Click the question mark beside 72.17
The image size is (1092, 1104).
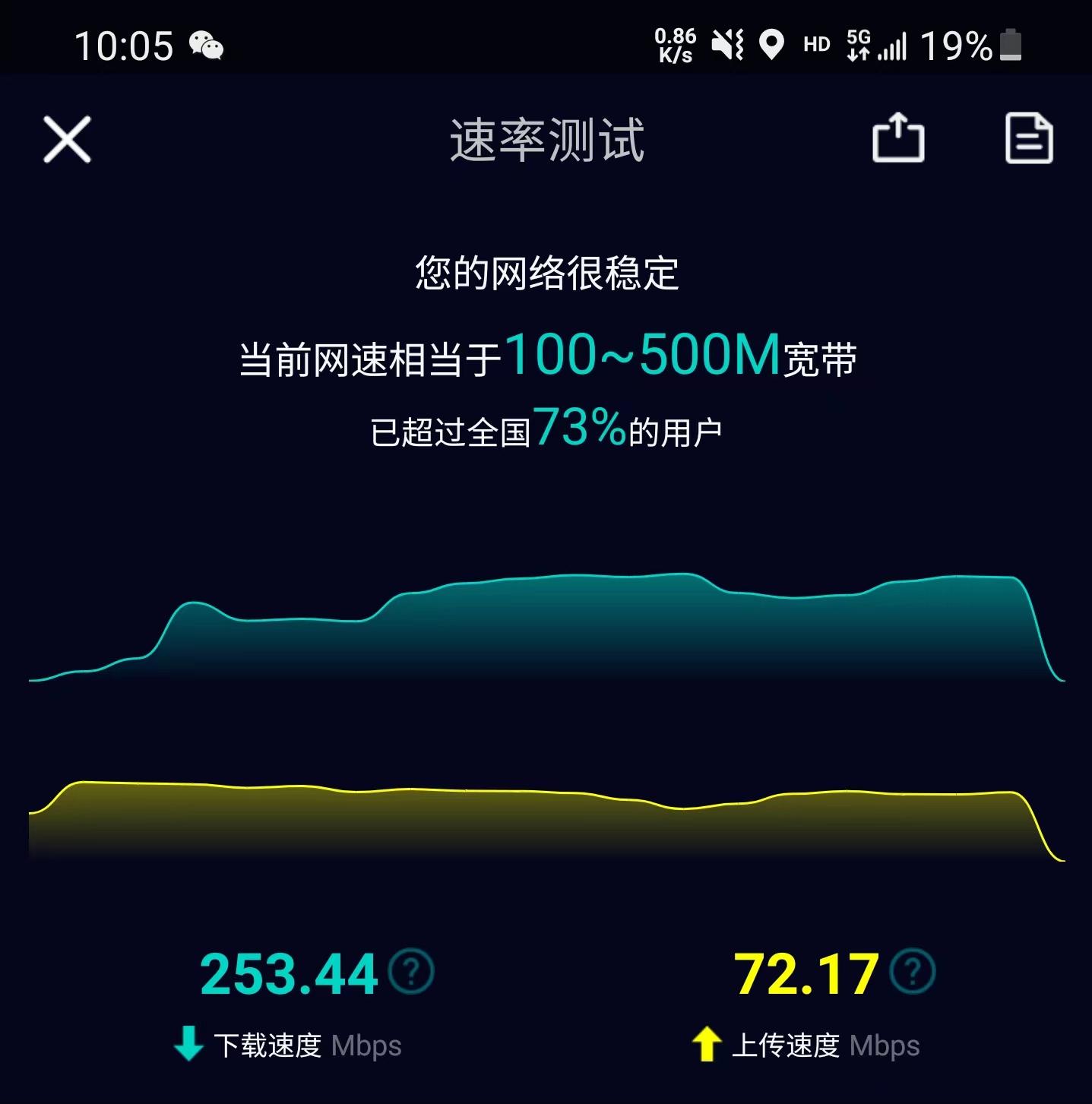911,971
